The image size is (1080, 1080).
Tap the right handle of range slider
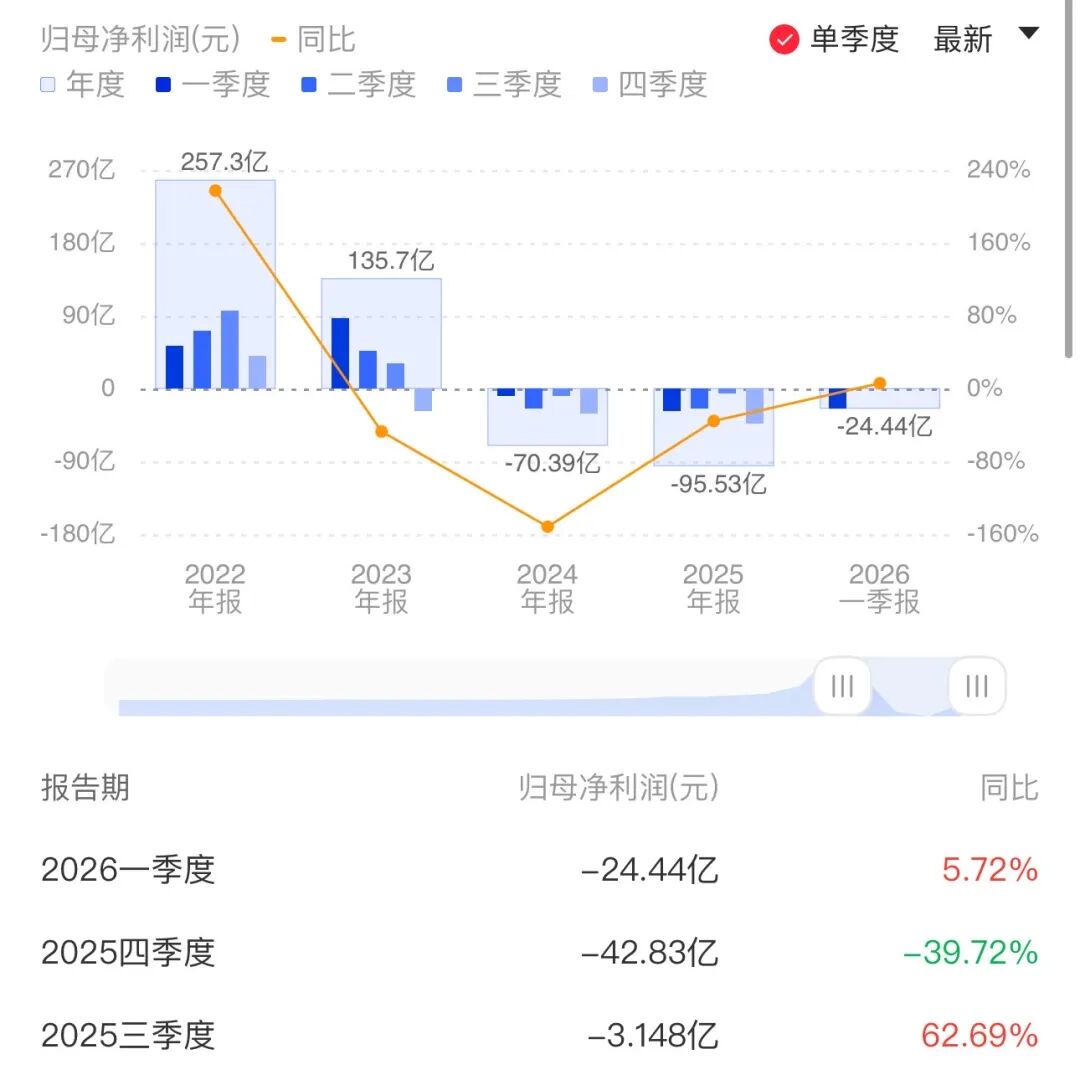click(x=976, y=686)
